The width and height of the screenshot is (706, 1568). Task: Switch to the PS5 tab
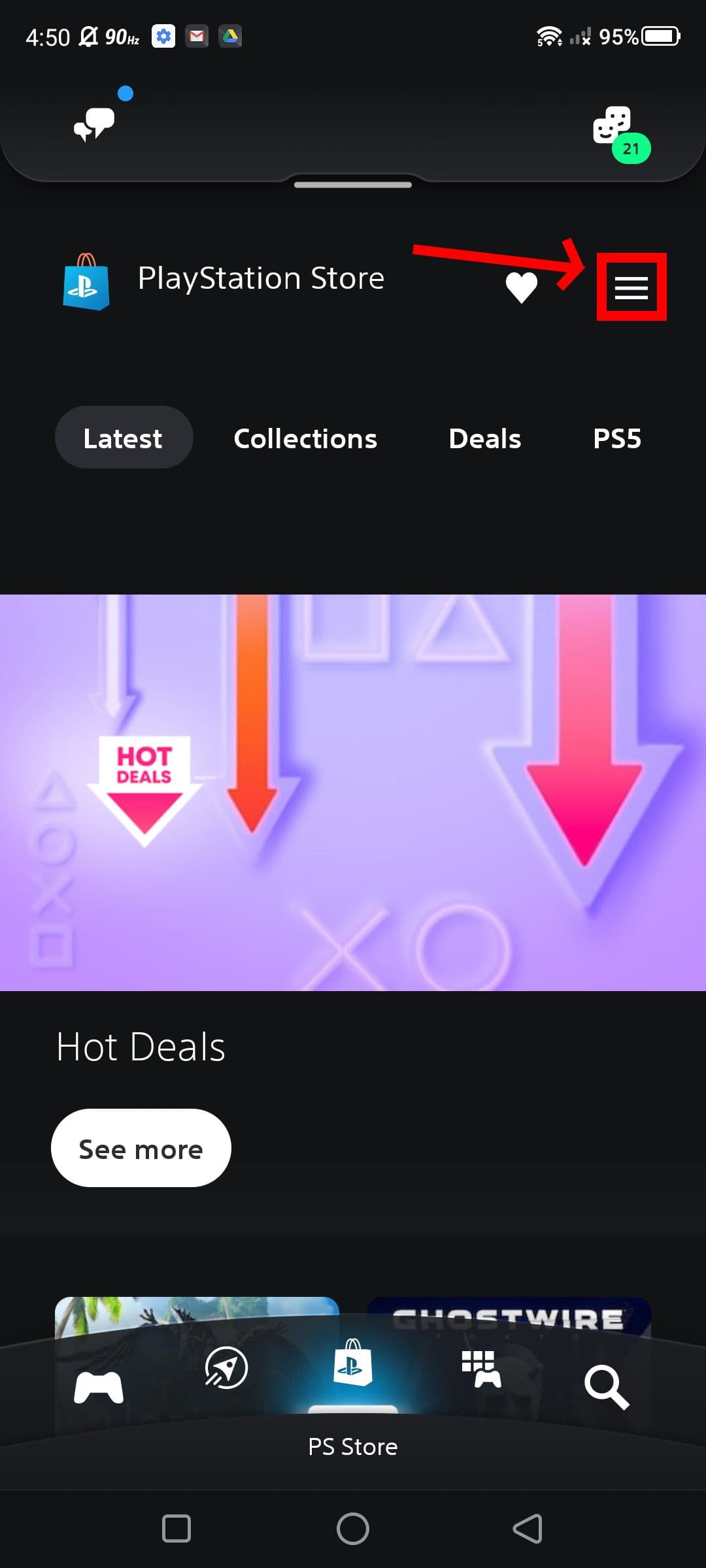pyautogui.click(x=616, y=438)
